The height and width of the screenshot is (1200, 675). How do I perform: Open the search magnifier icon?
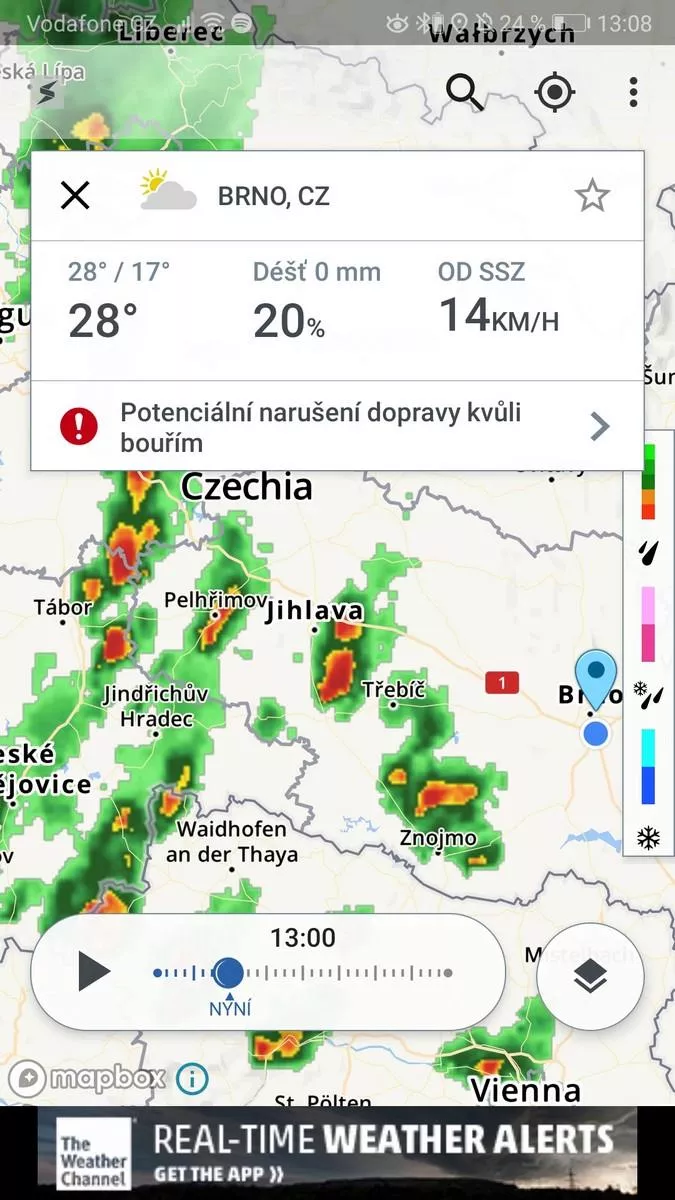pyautogui.click(x=464, y=93)
